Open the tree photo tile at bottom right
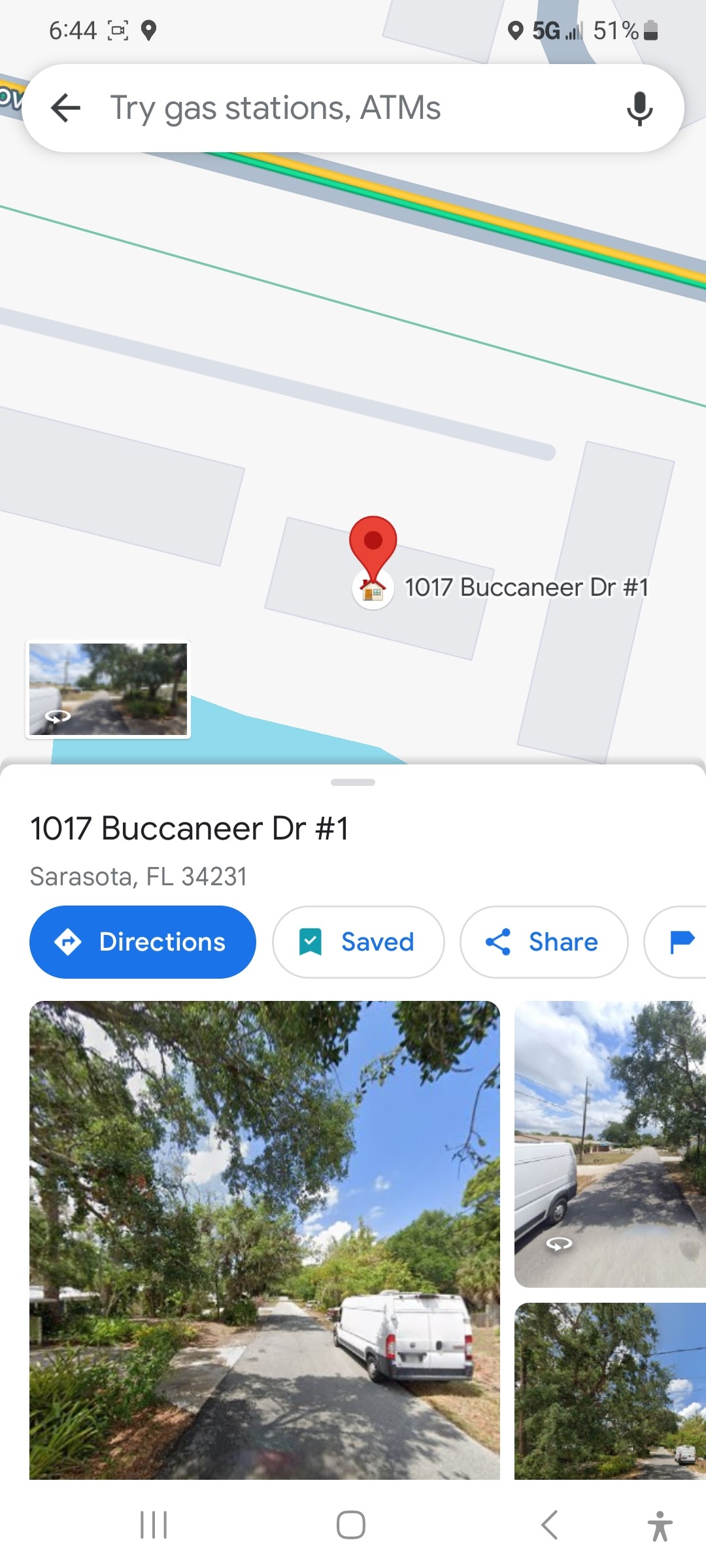The width and height of the screenshot is (706, 1568). coord(609,1390)
